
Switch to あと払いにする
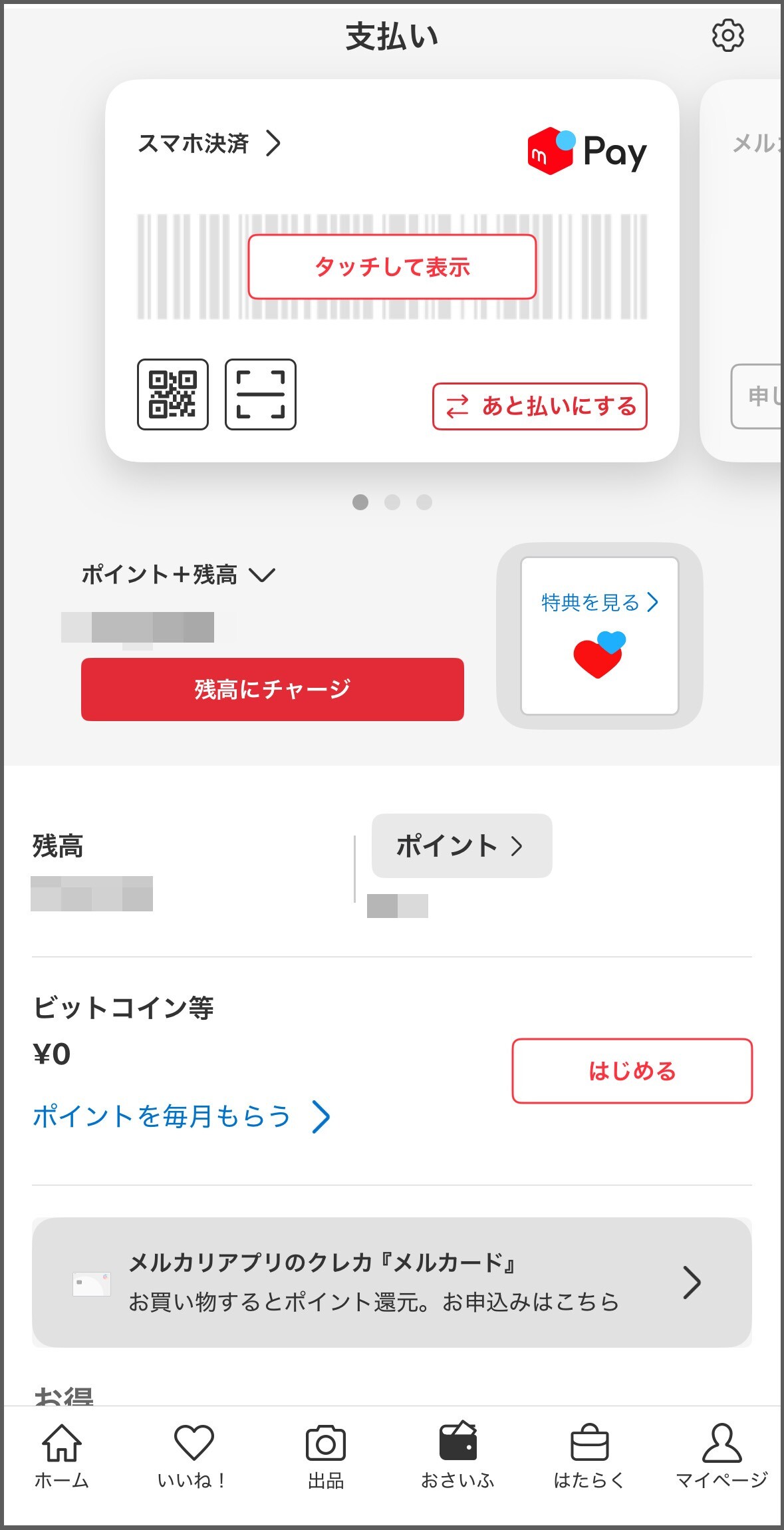click(x=539, y=406)
